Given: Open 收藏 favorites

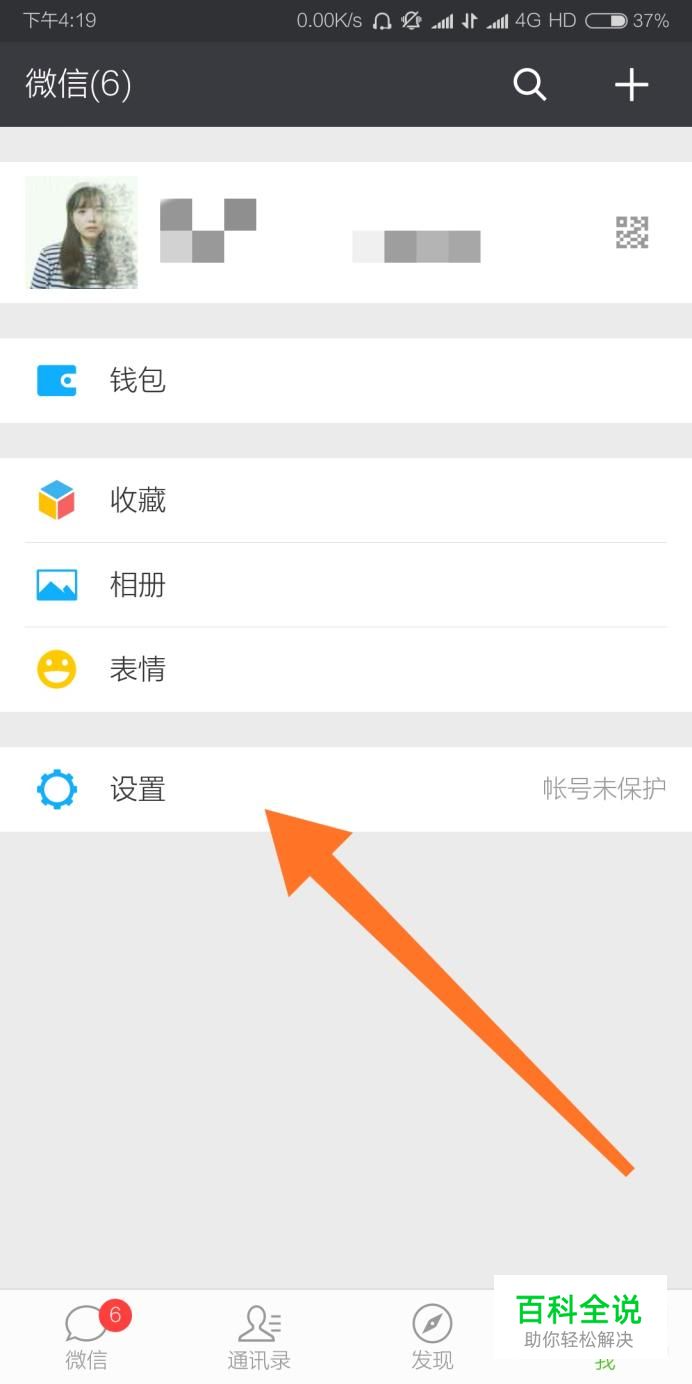Looking at the screenshot, I should tap(346, 500).
